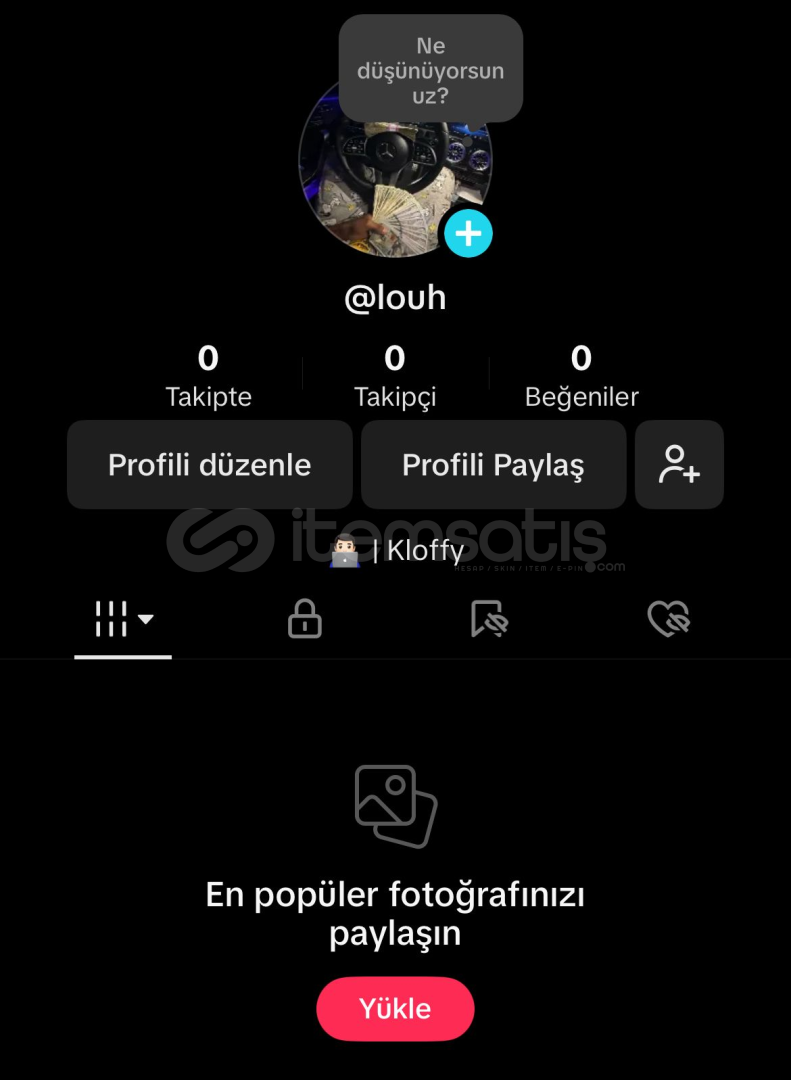View the Takipçi followers list
The image size is (791, 1080).
click(395, 376)
